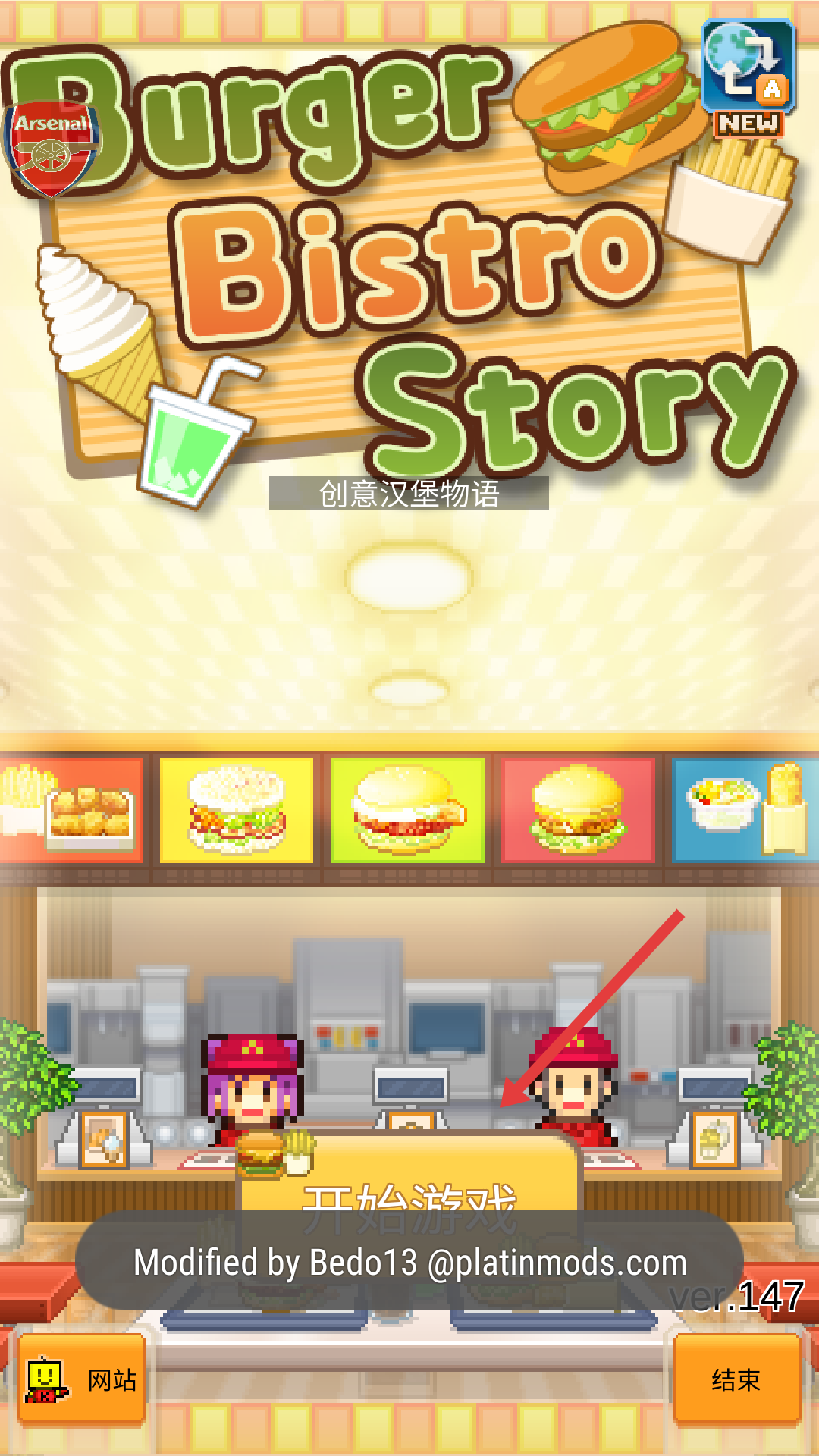Open the 网站 website button
Image resolution: width=819 pixels, height=1456 pixels.
82,1379
